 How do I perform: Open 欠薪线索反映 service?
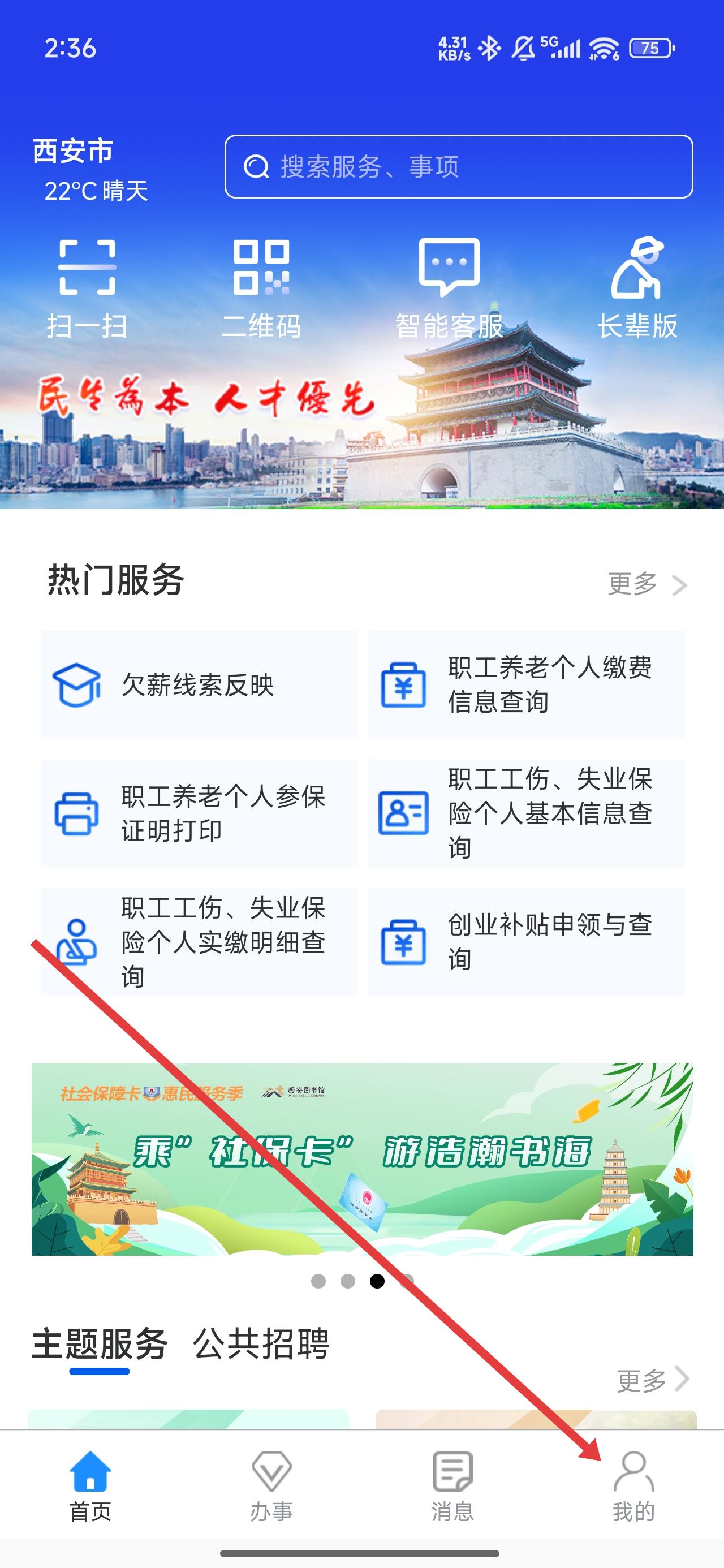199,685
